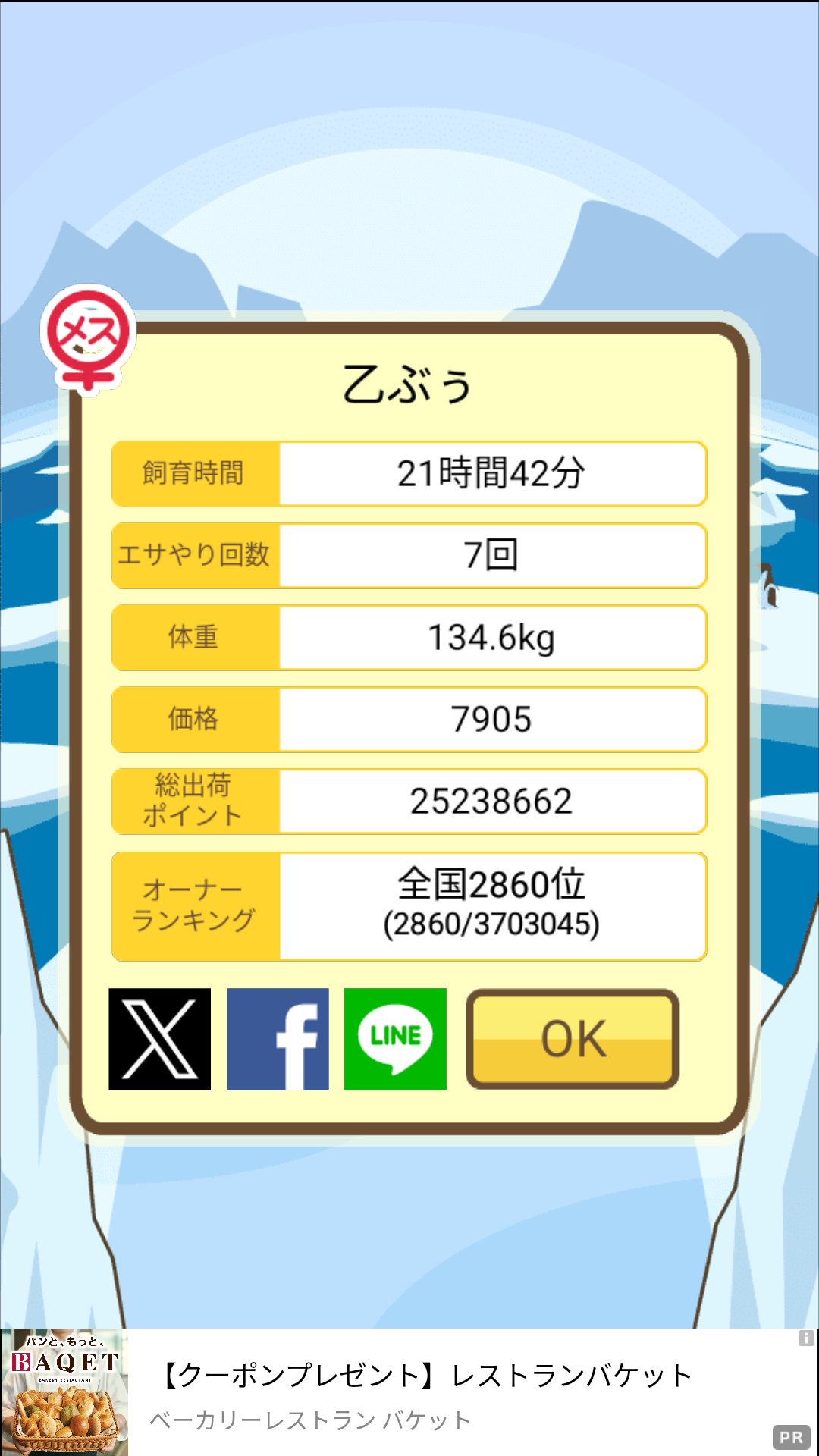Screen dimensions: 819x1456
Task: Tap OK to close the result dialog
Action: coord(573,1039)
